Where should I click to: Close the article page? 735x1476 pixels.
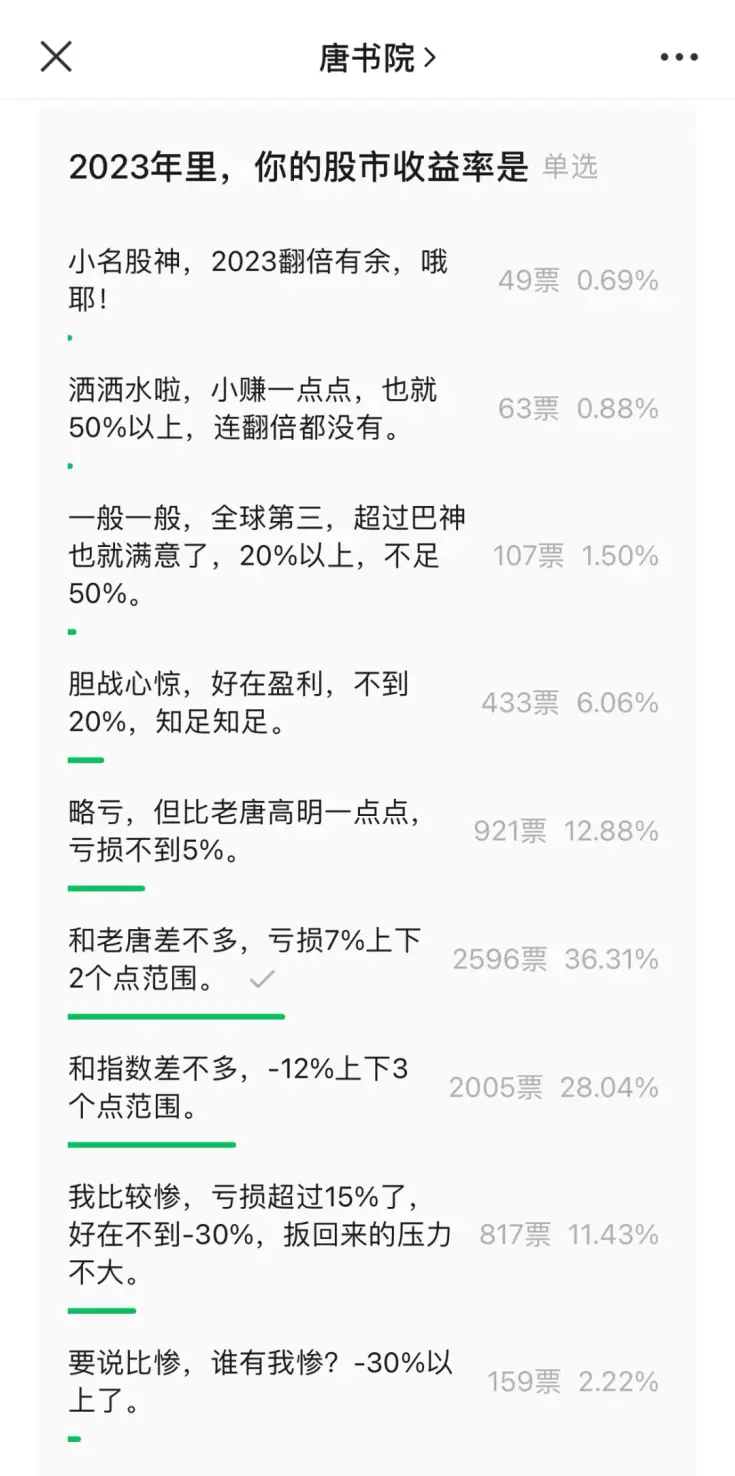pos(56,57)
